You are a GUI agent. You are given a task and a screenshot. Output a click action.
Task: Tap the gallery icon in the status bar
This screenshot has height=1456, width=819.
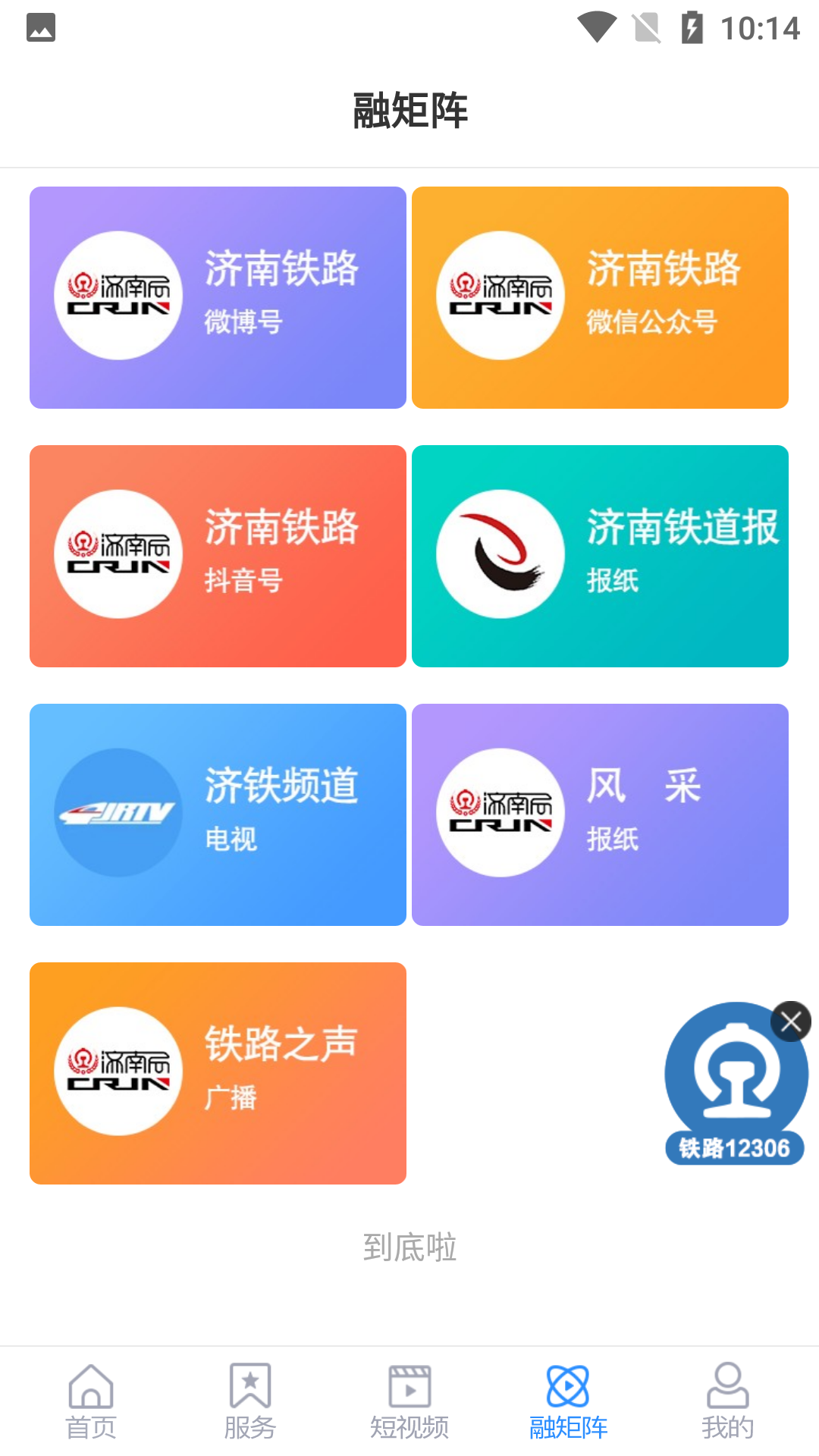click(x=42, y=28)
